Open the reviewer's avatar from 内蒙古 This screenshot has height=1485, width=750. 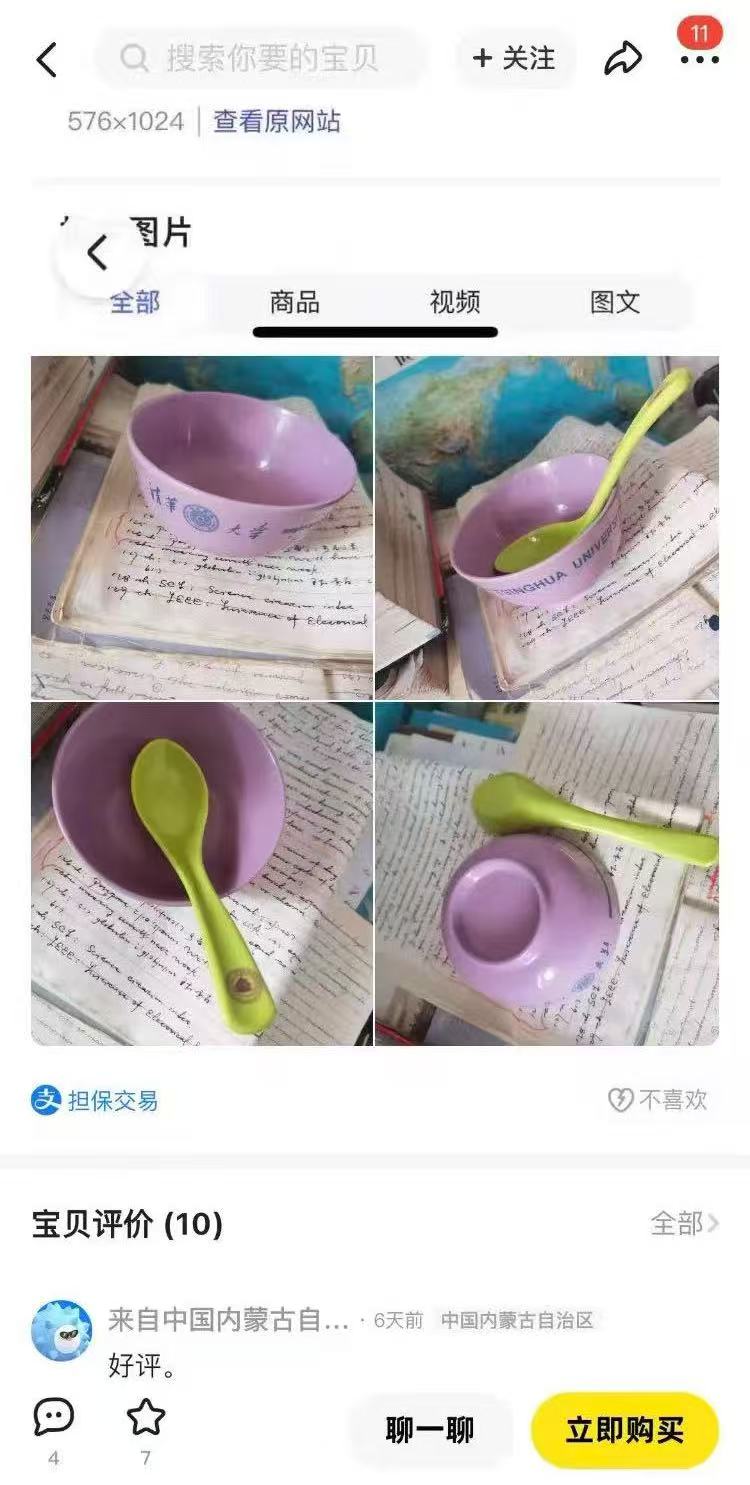[61, 1330]
